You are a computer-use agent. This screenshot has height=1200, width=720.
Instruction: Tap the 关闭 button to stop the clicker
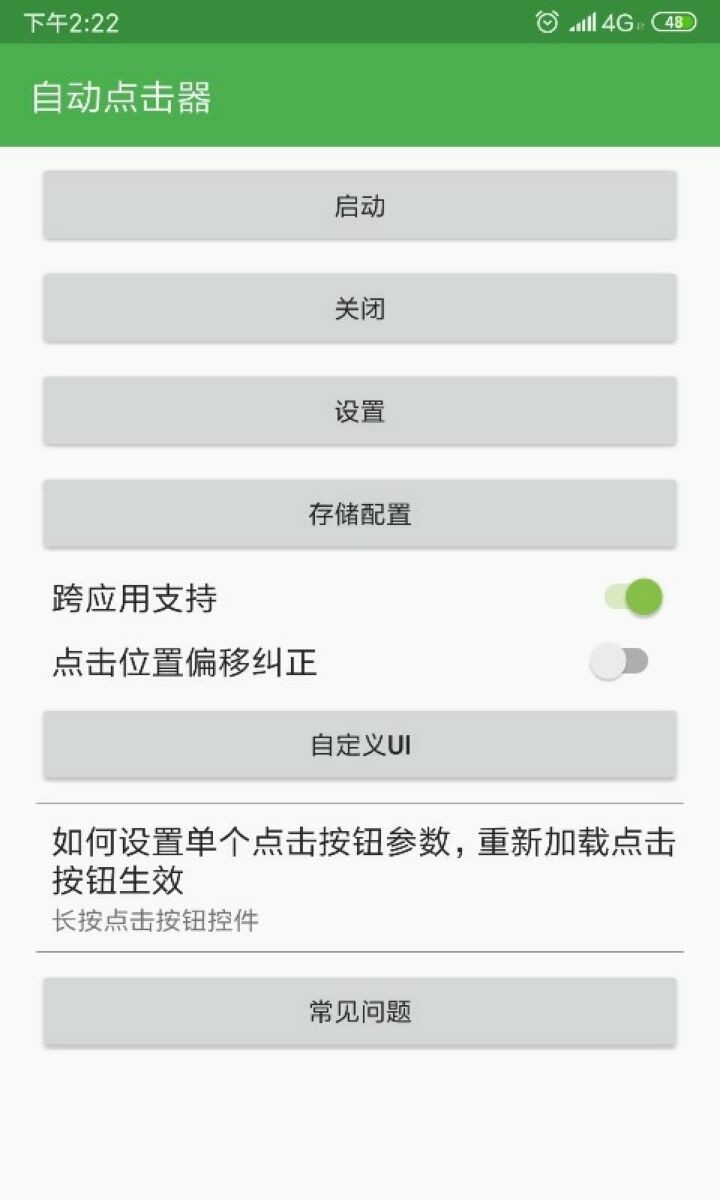point(360,309)
